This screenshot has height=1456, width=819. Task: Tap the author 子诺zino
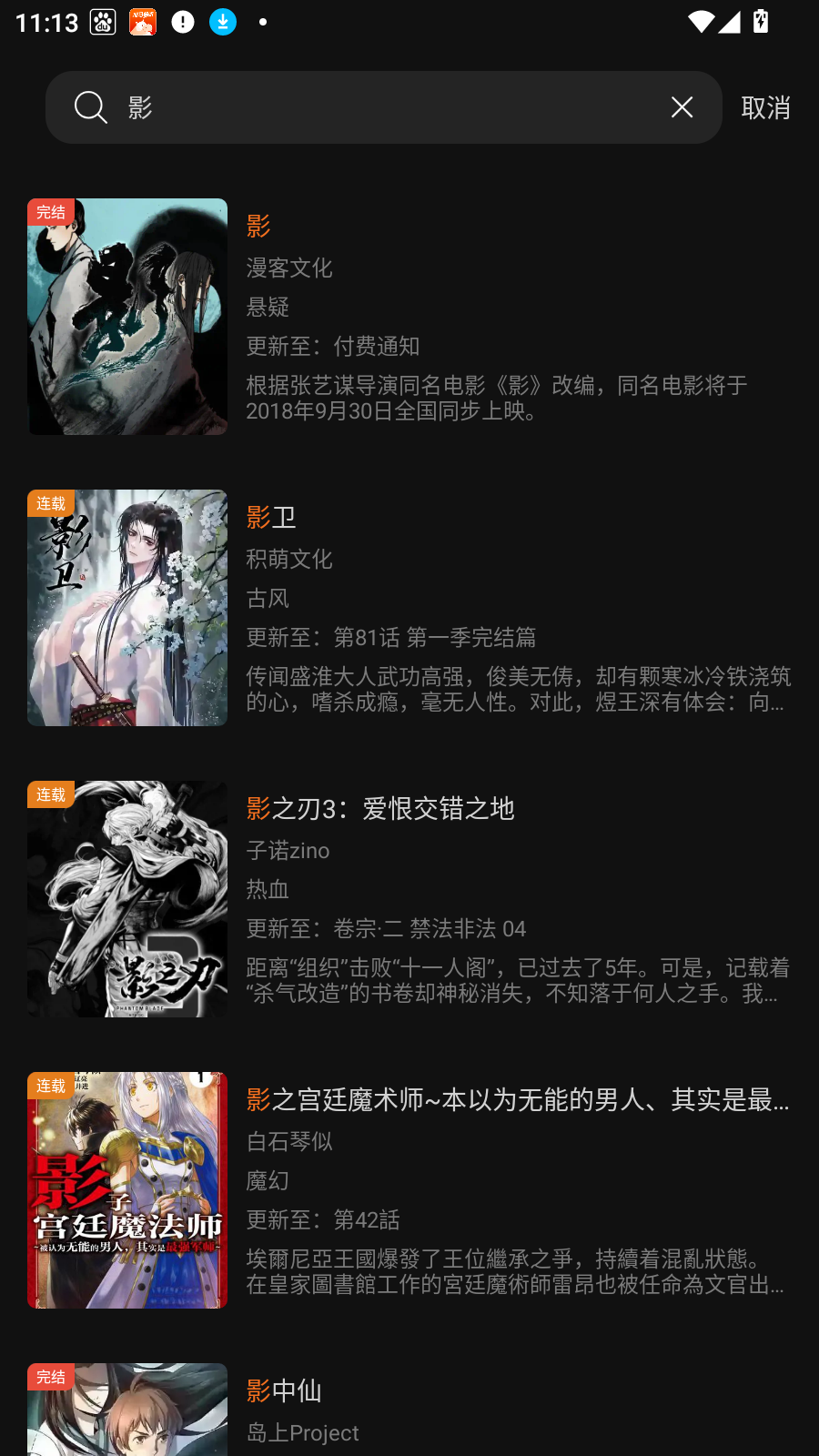point(288,850)
